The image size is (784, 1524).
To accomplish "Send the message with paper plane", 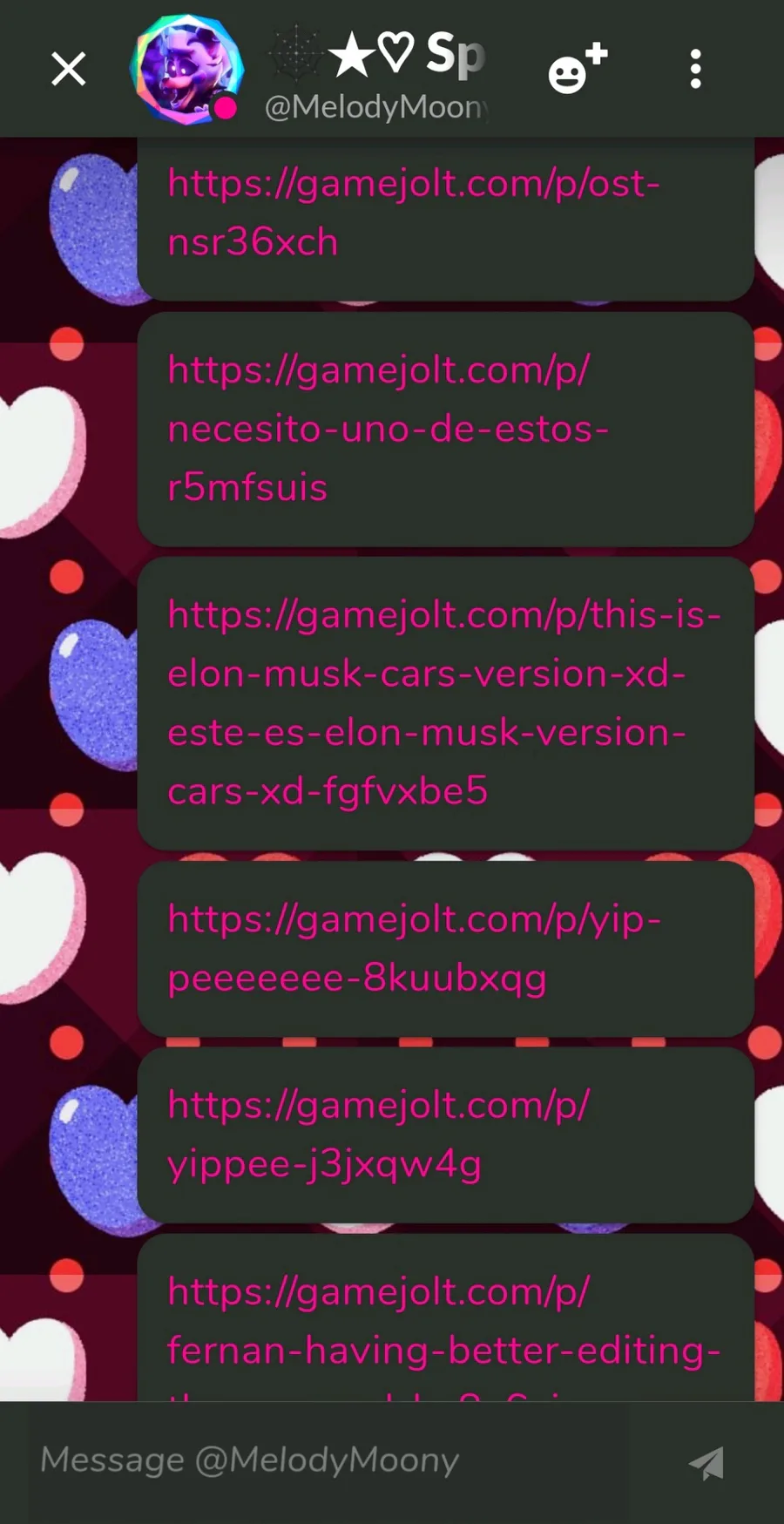I will pos(706,1462).
